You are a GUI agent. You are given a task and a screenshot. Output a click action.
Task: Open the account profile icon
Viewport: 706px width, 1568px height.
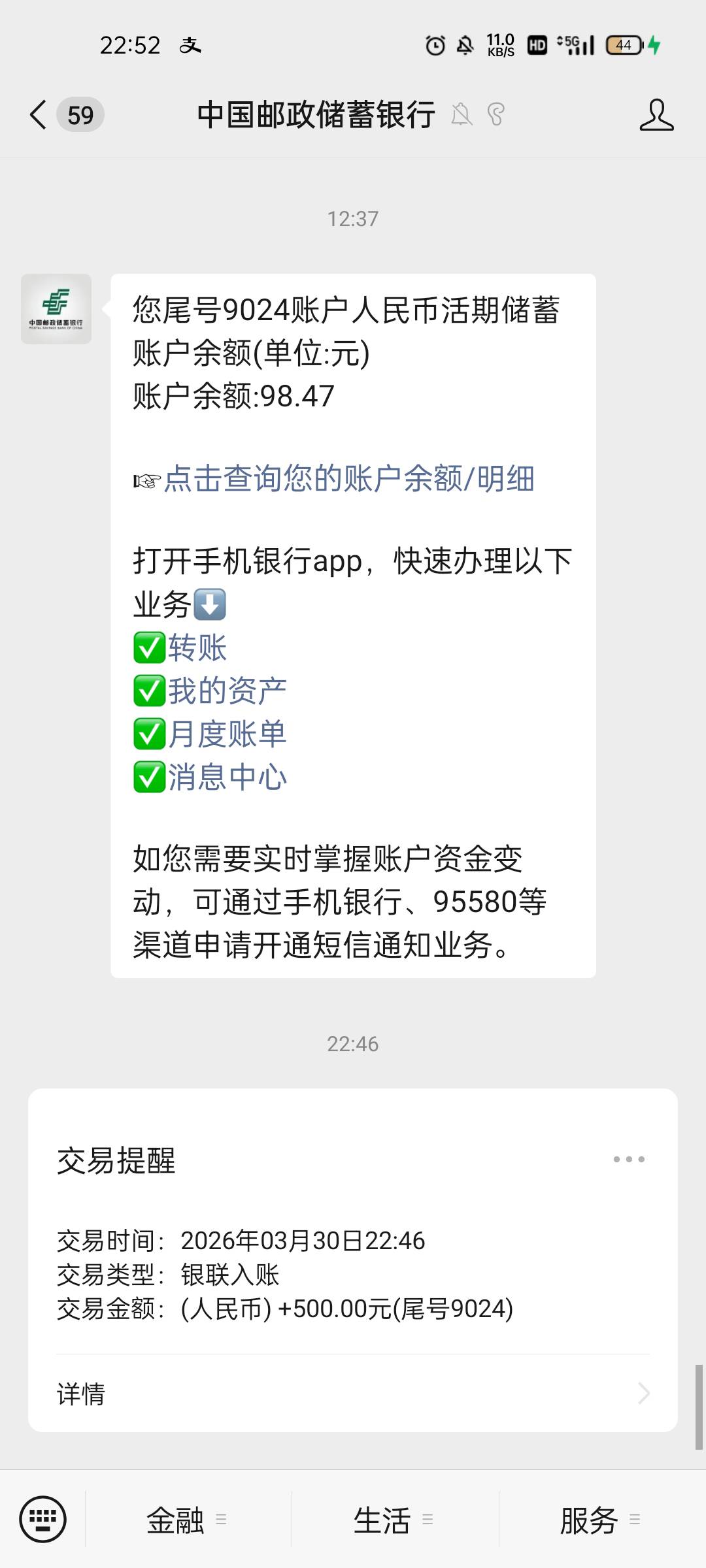pos(656,115)
